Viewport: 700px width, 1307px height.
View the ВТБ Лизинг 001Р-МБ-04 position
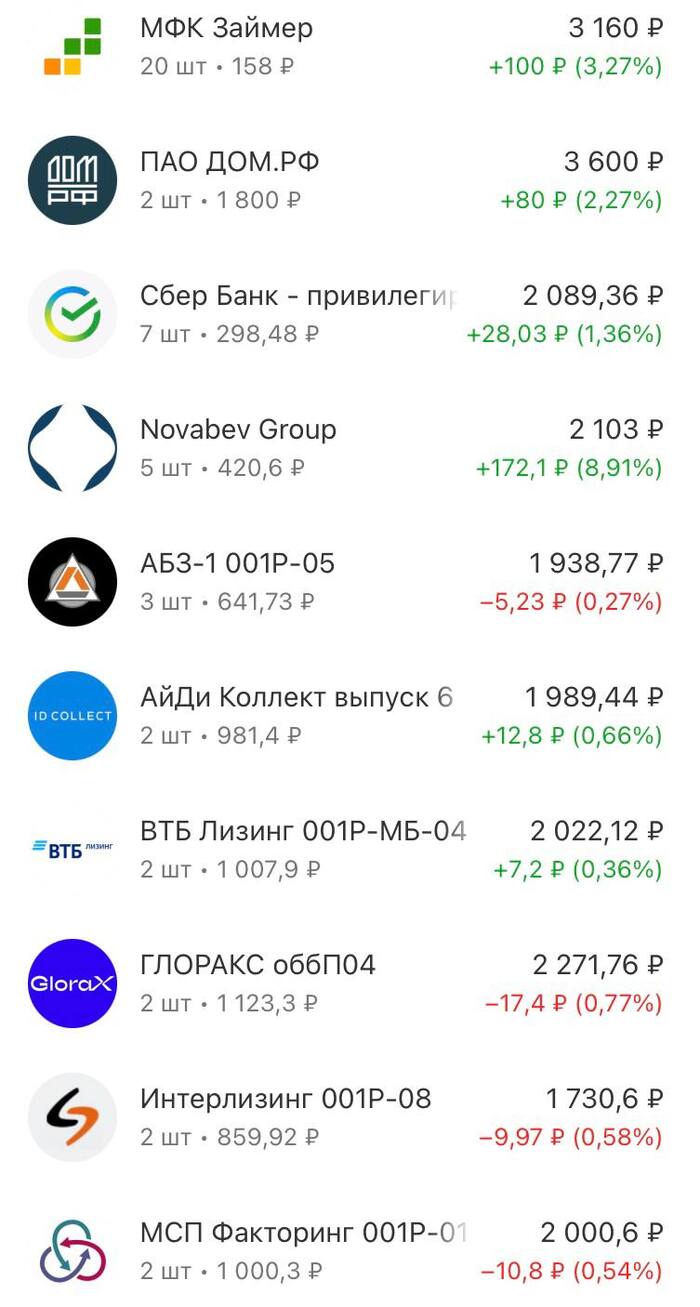pyautogui.click(x=350, y=851)
